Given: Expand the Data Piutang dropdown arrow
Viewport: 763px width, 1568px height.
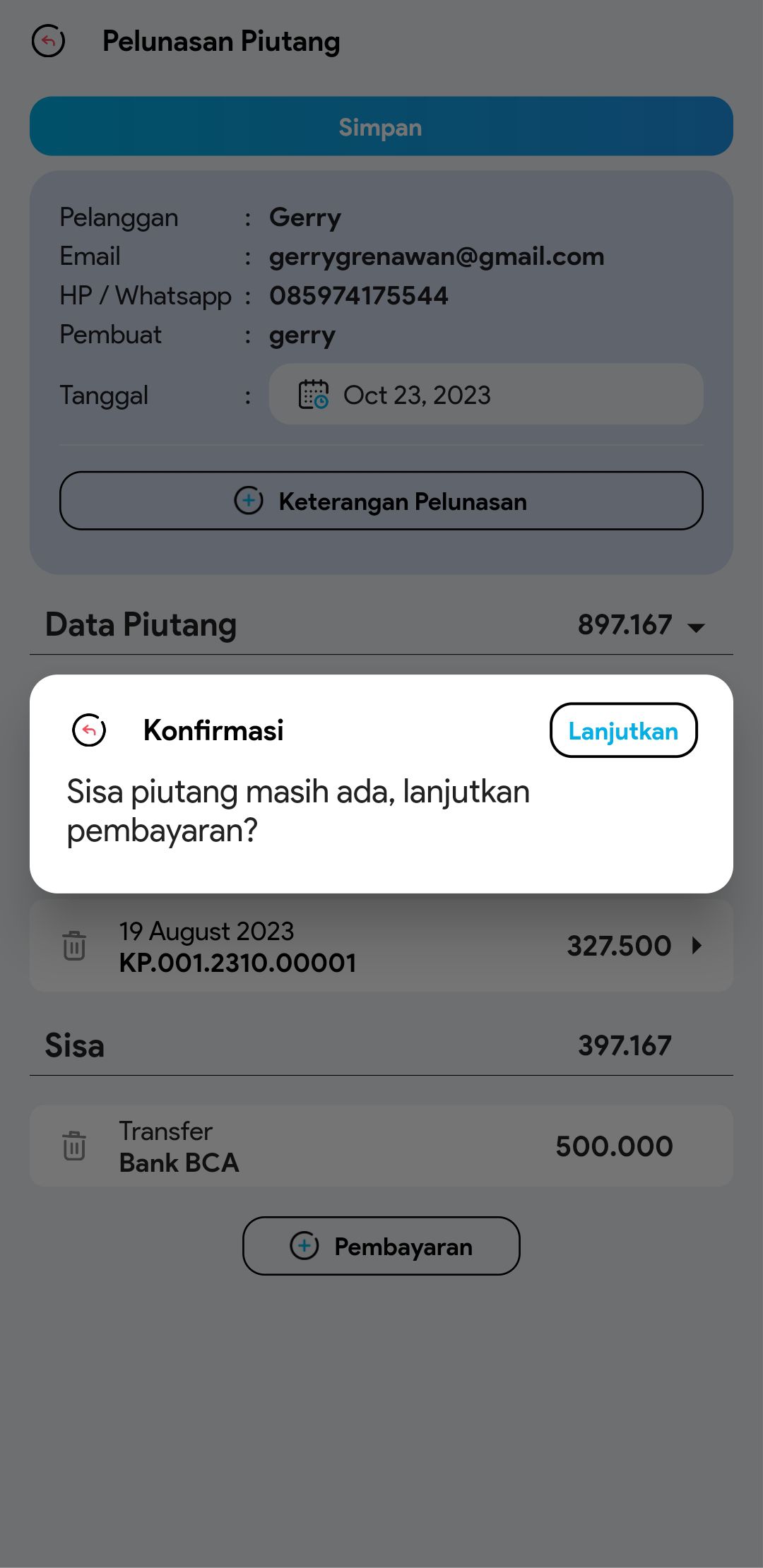Looking at the screenshot, I should pos(696,626).
